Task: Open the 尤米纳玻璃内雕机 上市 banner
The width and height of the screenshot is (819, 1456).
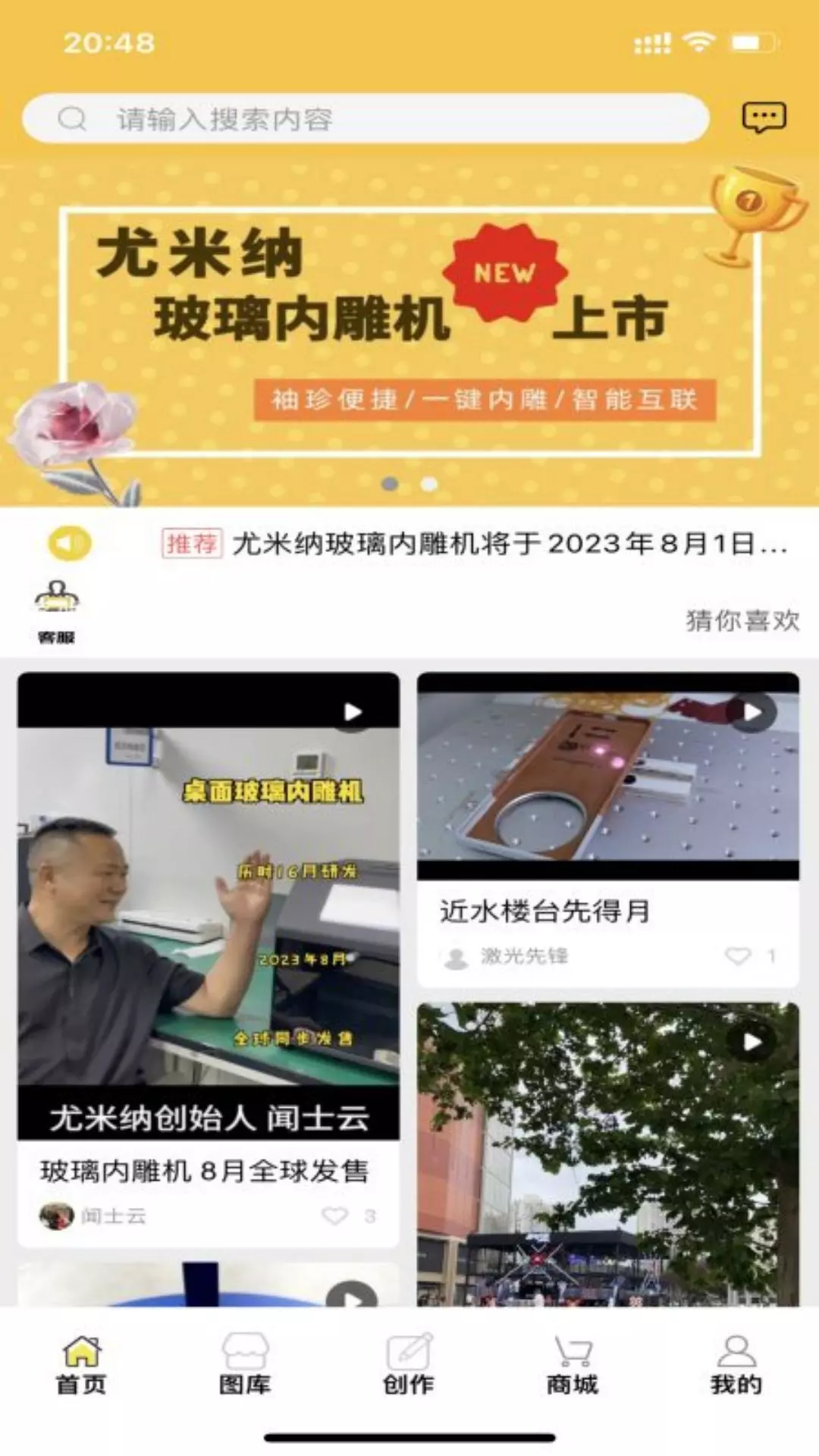Action: [x=409, y=331]
